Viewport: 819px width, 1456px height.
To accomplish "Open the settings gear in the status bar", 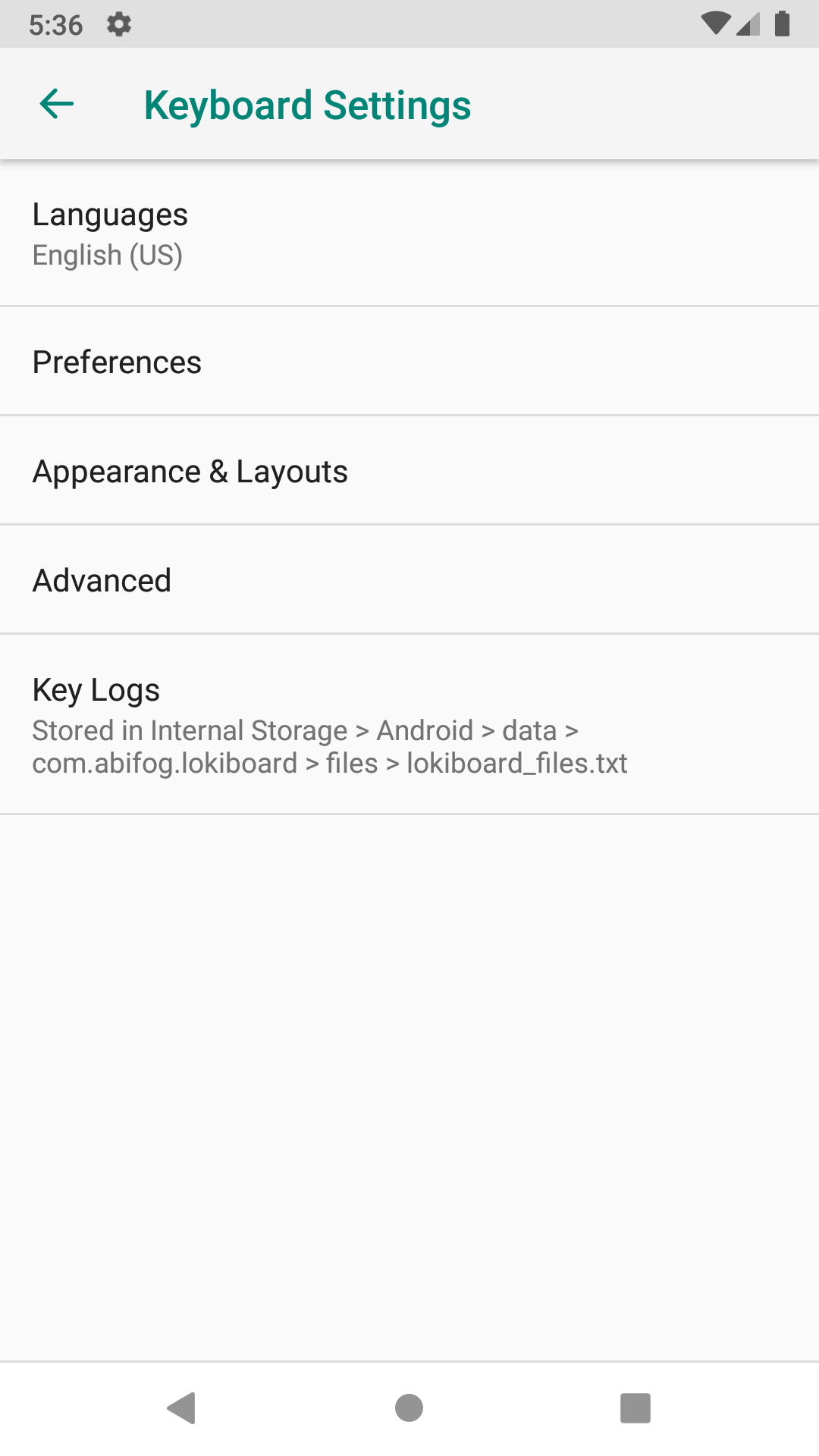I will [x=120, y=25].
